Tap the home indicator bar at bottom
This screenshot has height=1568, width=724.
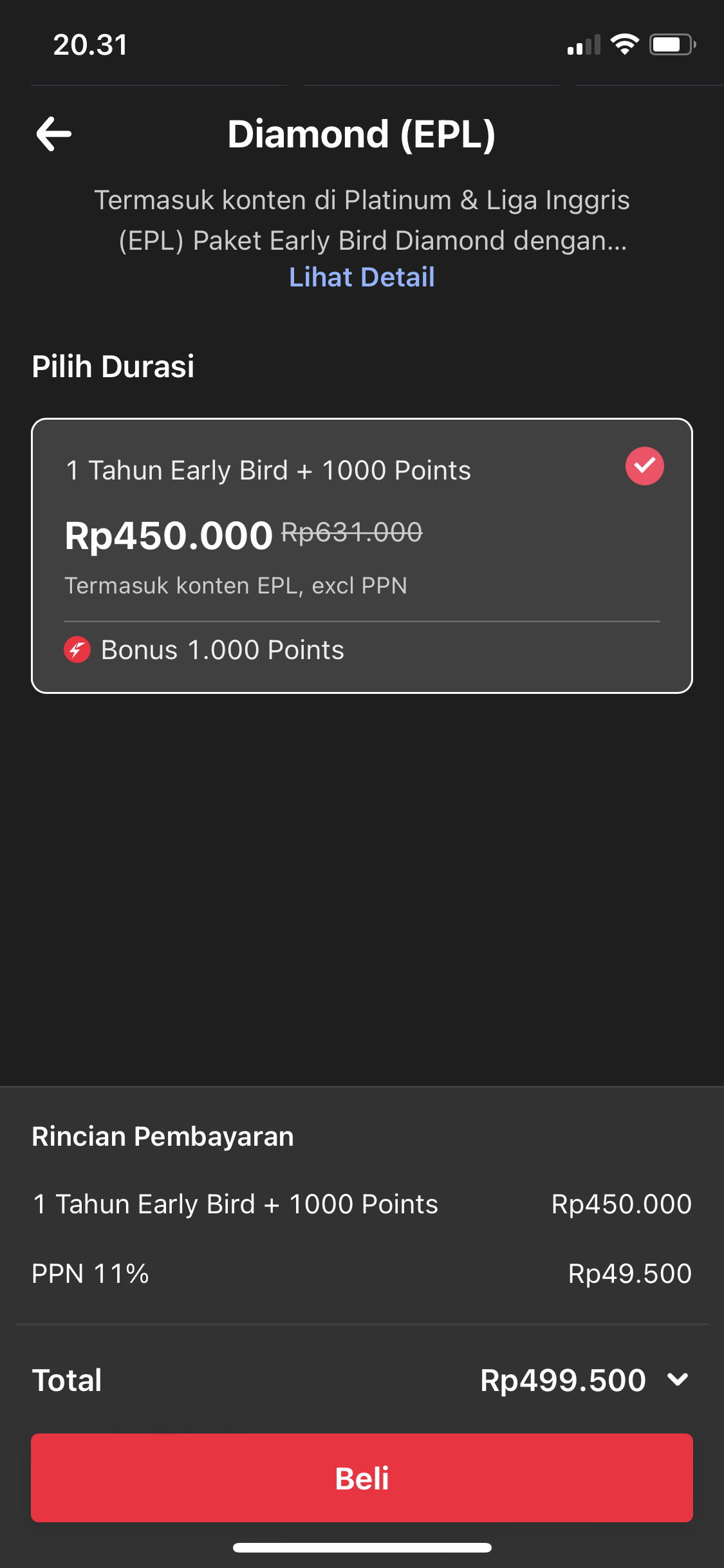(362, 1547)
